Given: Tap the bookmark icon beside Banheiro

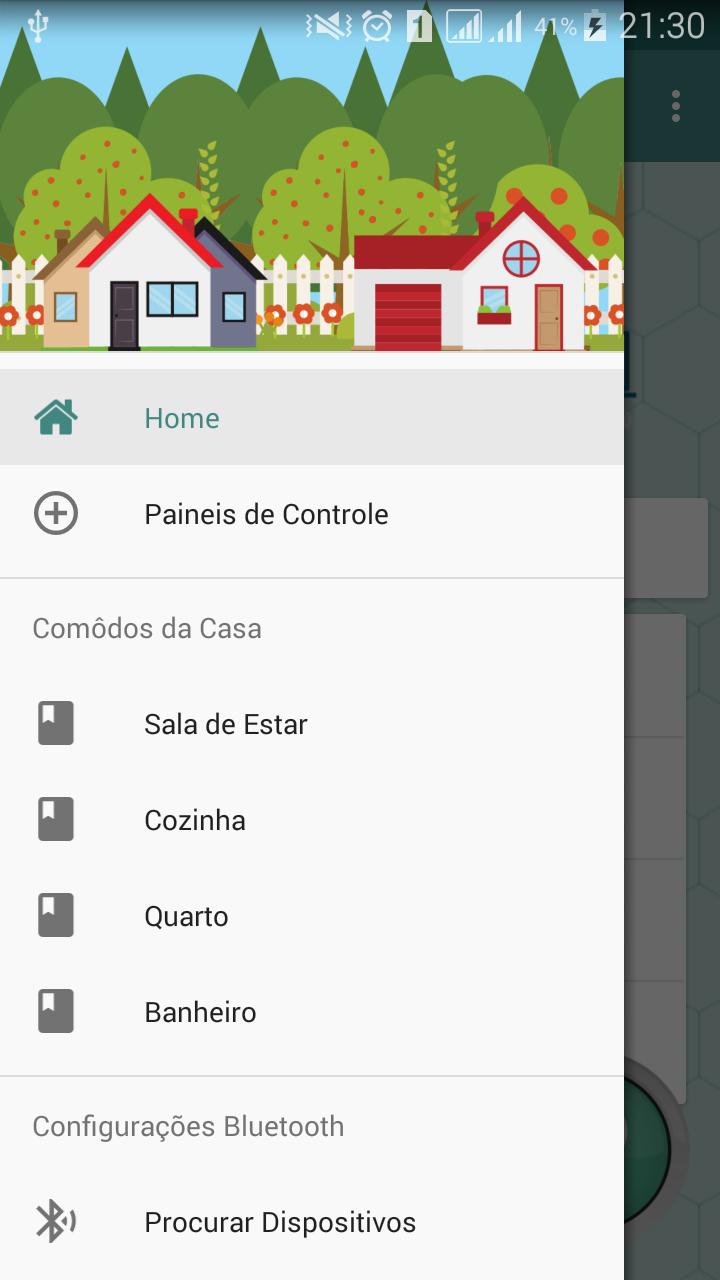Looking at the screenshot, I should [55, 1010].
